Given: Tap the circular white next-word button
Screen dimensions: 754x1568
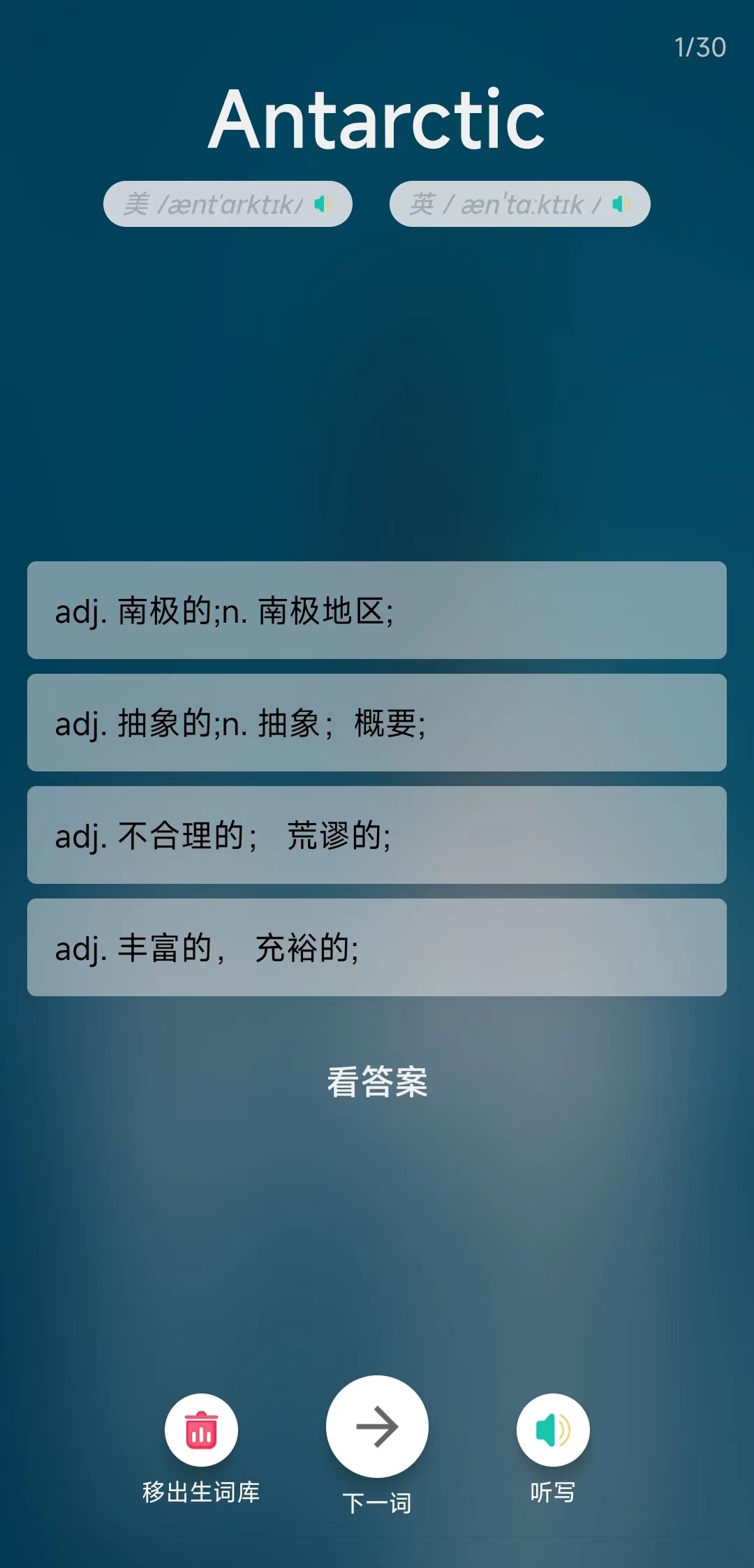Looking at the screenshot, I should [x=377, y=1426].
